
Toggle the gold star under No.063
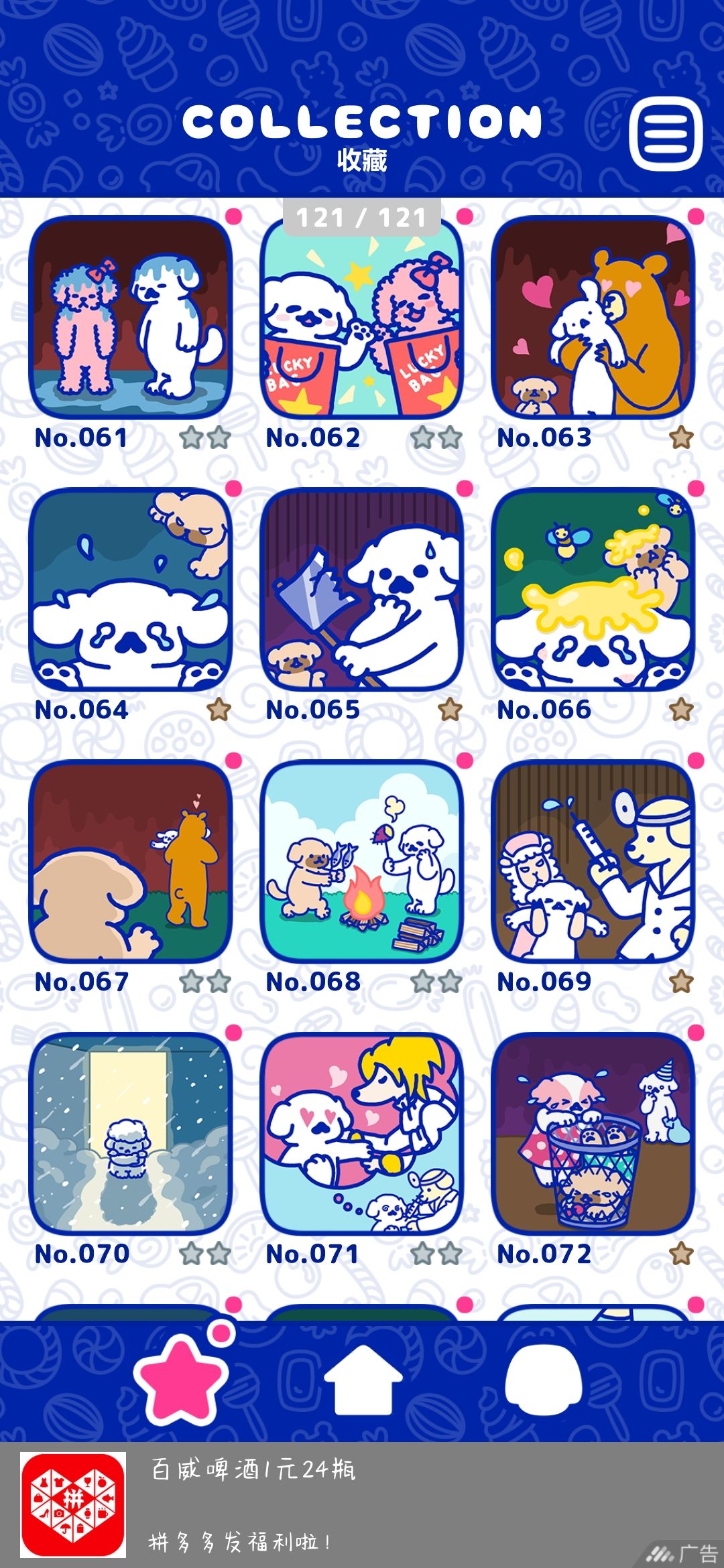coord(682,436)
